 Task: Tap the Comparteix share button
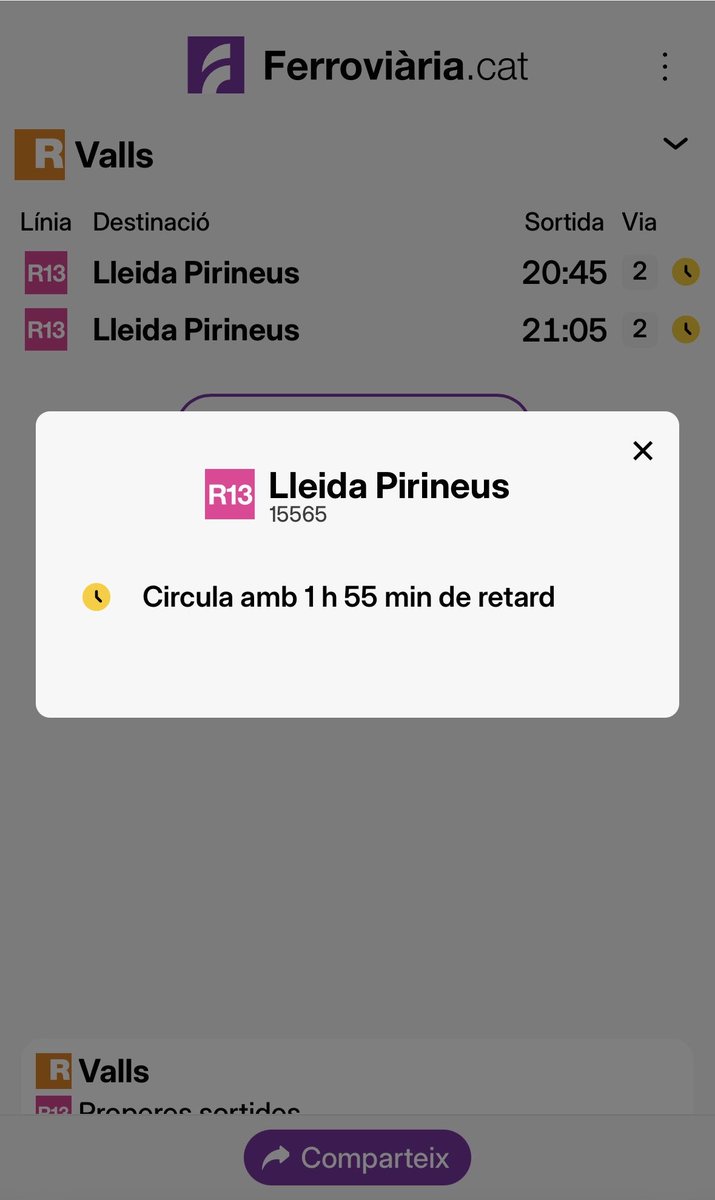coord(357,1158)
